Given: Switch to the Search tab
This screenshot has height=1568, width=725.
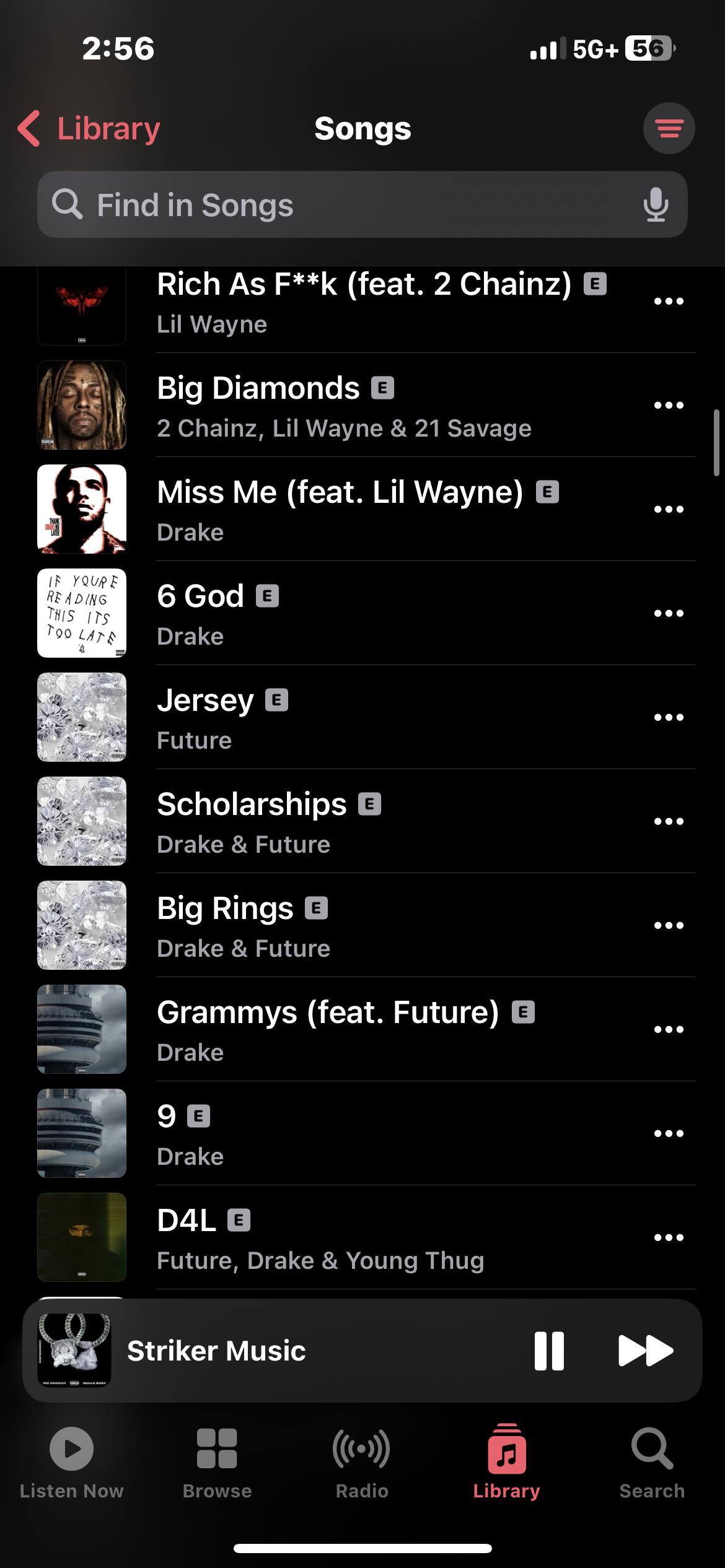Looking at the screenshot, I should point(652,1462).
